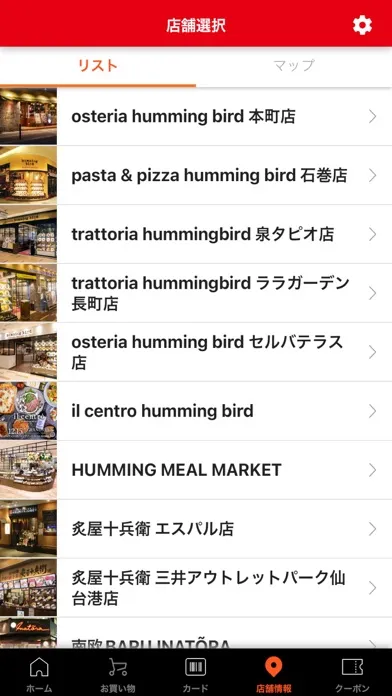Viewport: 392px width, 696px height.
Task: View HUMMING MEAL MARKET store details
Action: point(196,470)
